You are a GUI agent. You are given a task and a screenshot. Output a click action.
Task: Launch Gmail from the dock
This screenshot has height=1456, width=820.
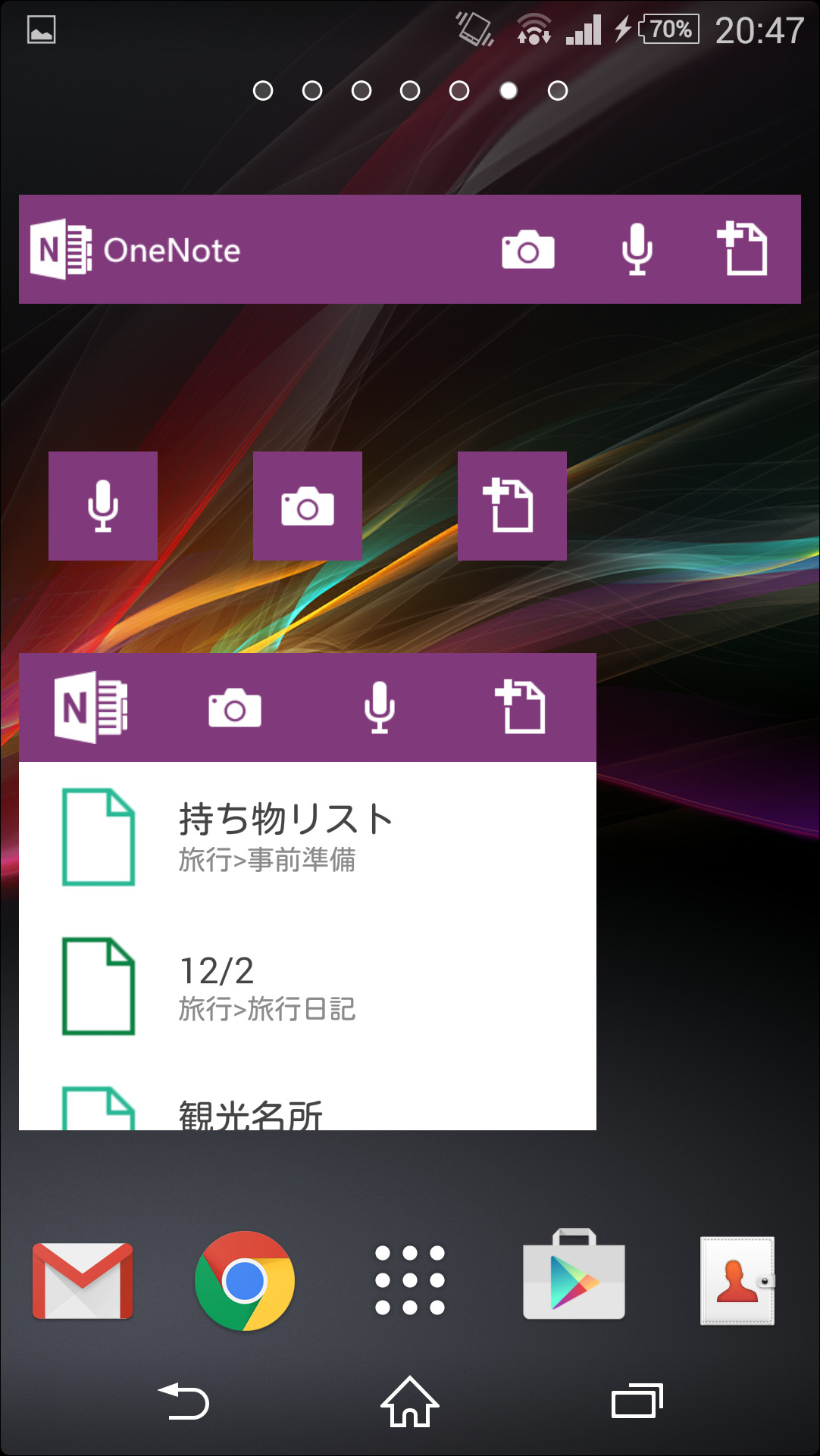[81, 1279]
